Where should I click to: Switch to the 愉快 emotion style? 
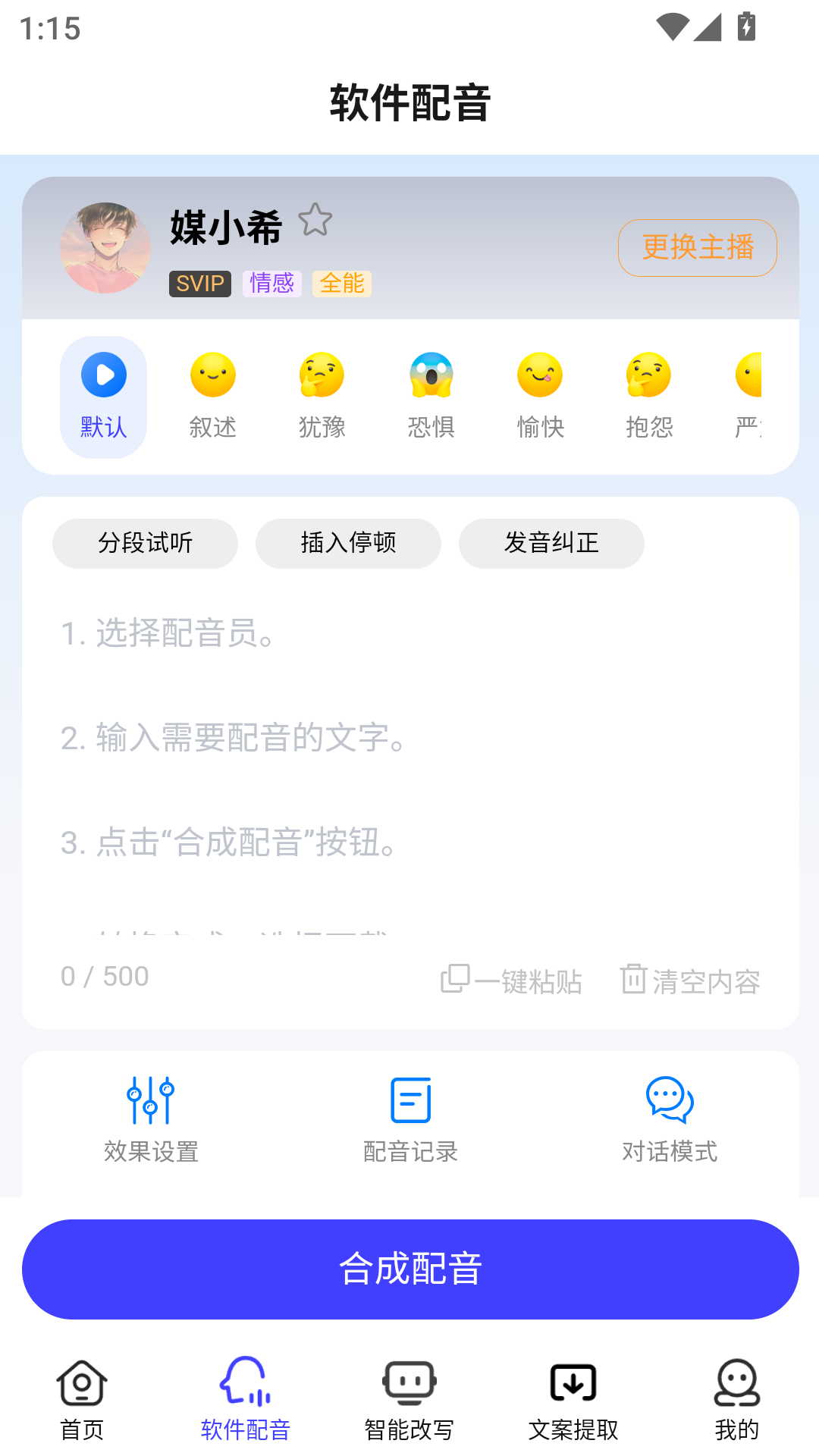click(x=540, y=397)
